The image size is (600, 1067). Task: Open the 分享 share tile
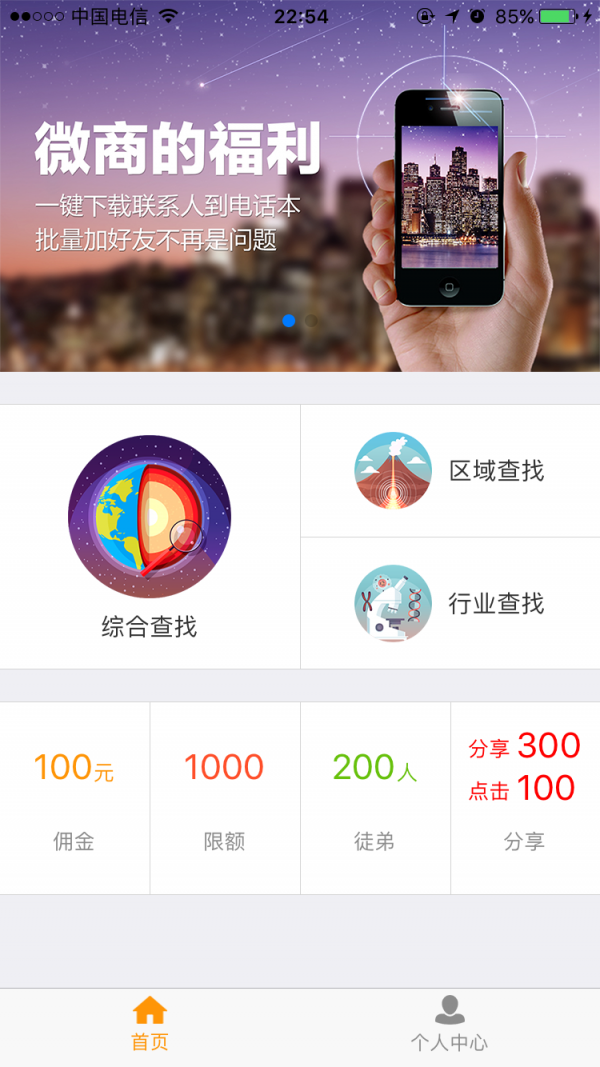pyautogui.click(x=525, y=797)
